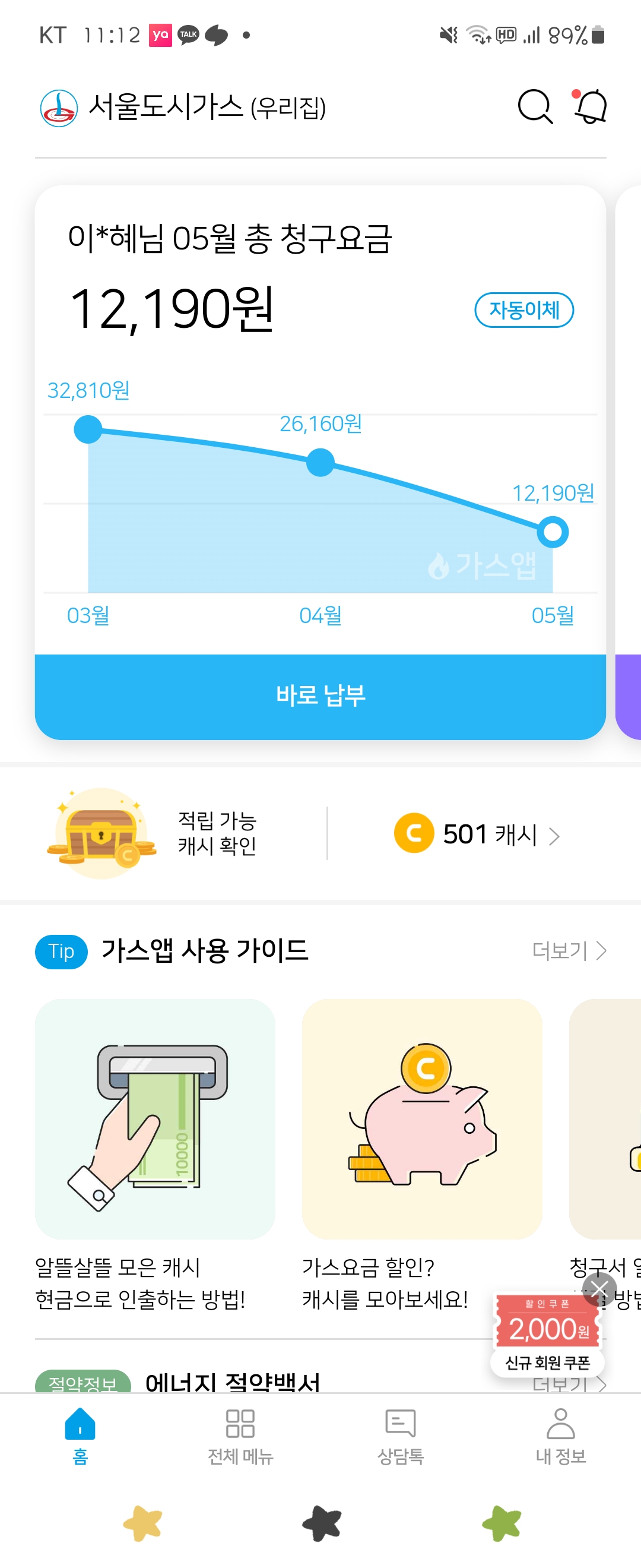Switch to the 홈 tab

coord(80,1437)
